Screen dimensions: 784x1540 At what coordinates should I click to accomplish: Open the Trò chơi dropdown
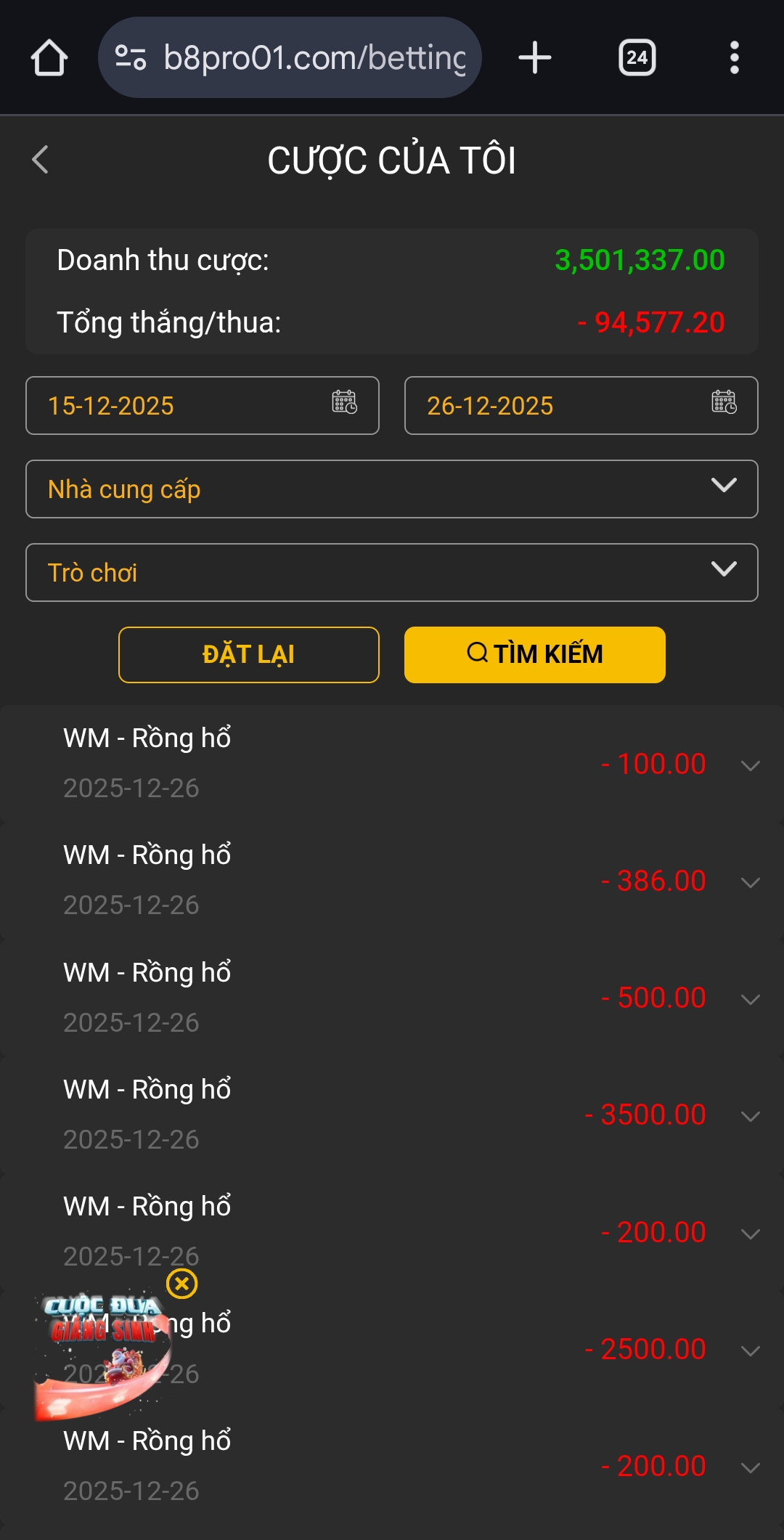coord(392,572)
